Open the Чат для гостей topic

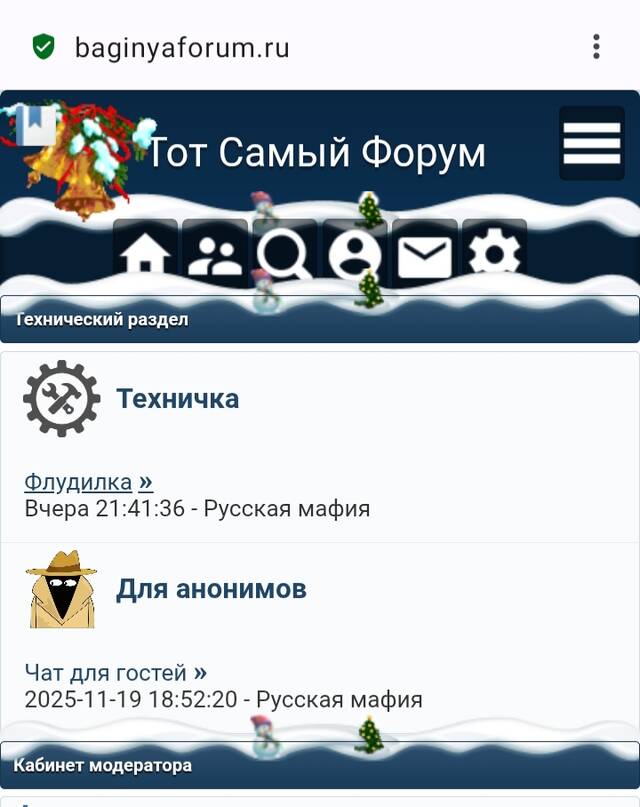(105, 672)
